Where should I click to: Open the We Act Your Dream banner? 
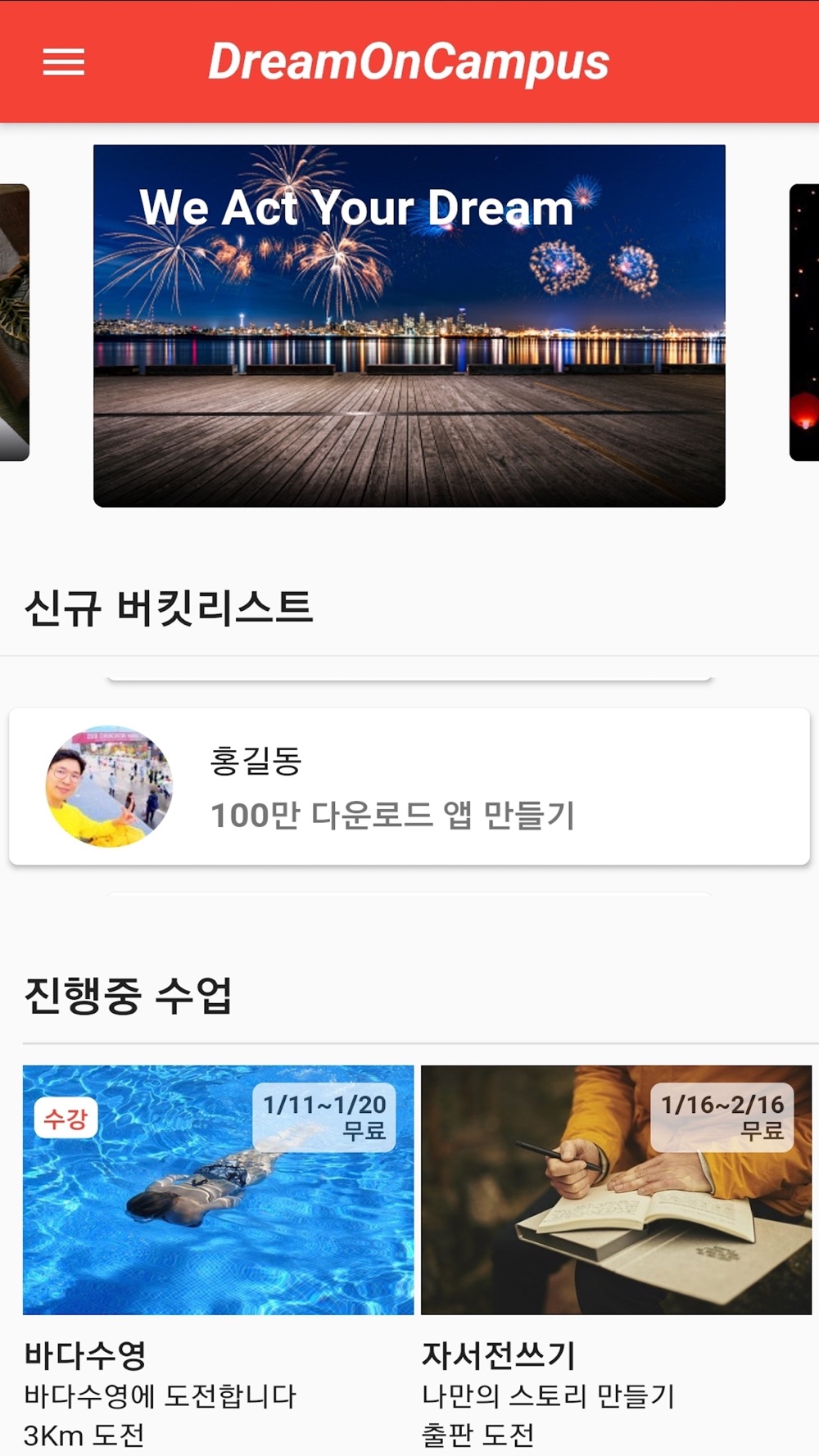(x=409, y=326)
